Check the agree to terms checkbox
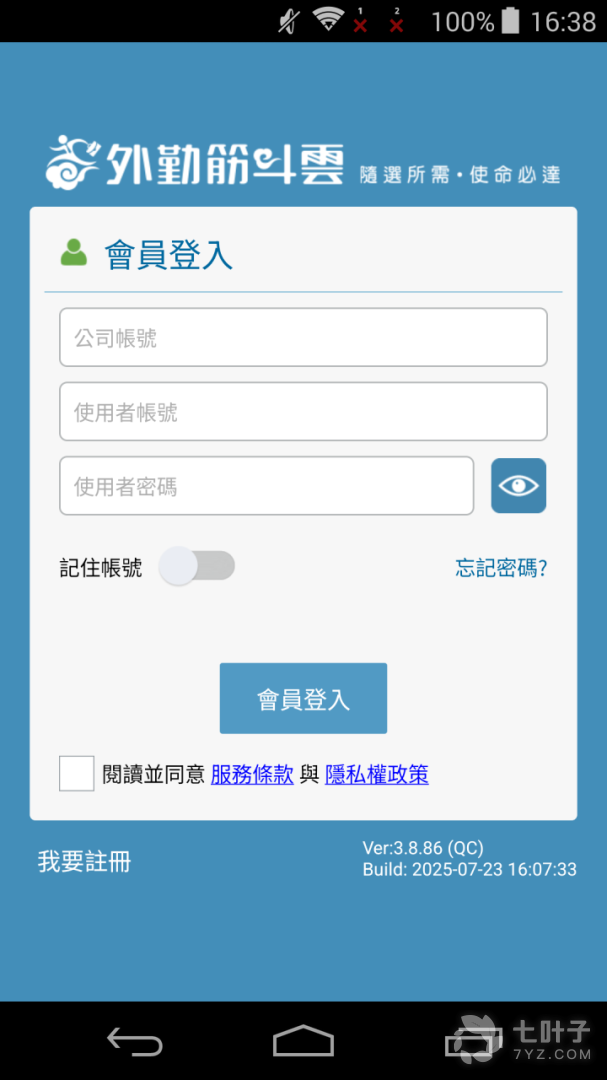This screenshot has width=607, height=1080. coord(77,773)
